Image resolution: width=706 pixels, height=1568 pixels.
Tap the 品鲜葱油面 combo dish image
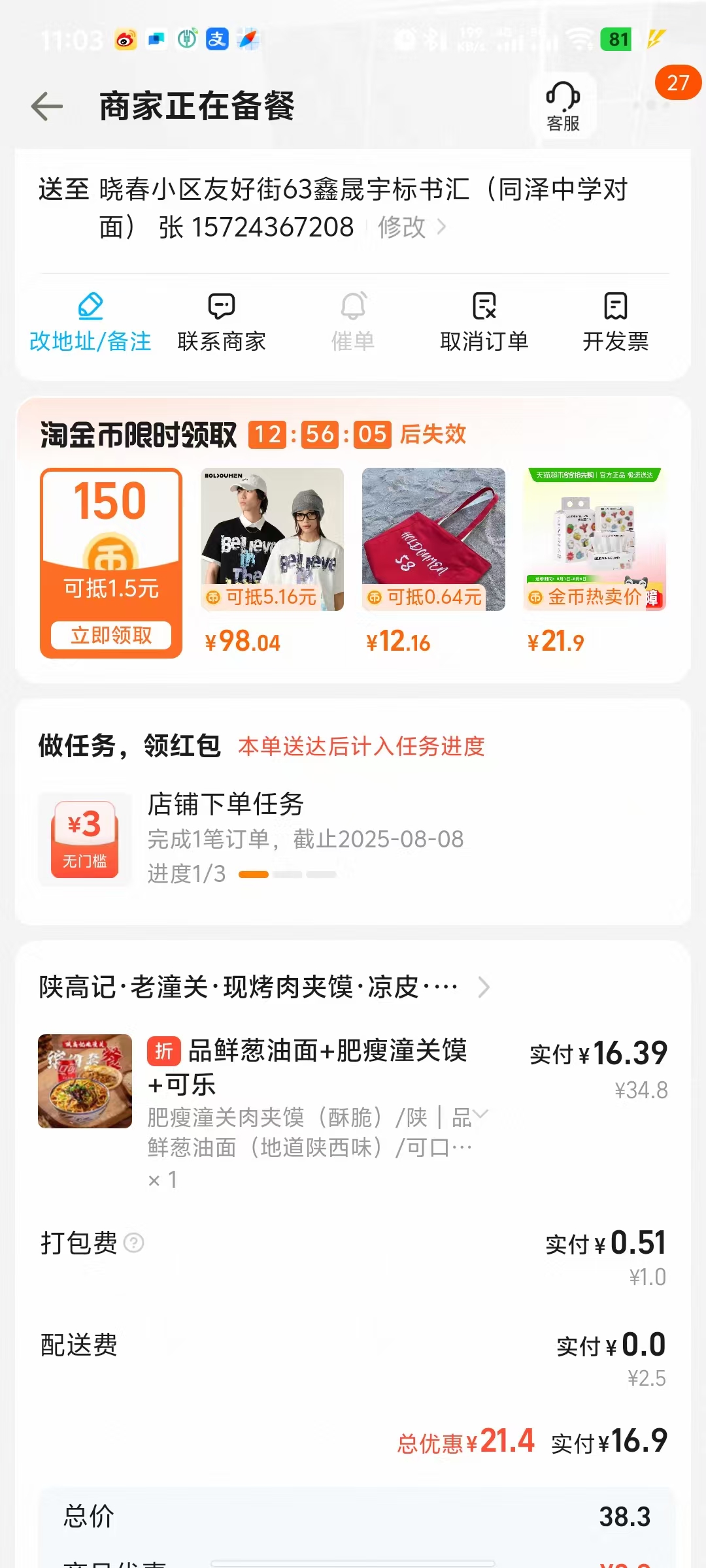click(x=85, y=1081)
